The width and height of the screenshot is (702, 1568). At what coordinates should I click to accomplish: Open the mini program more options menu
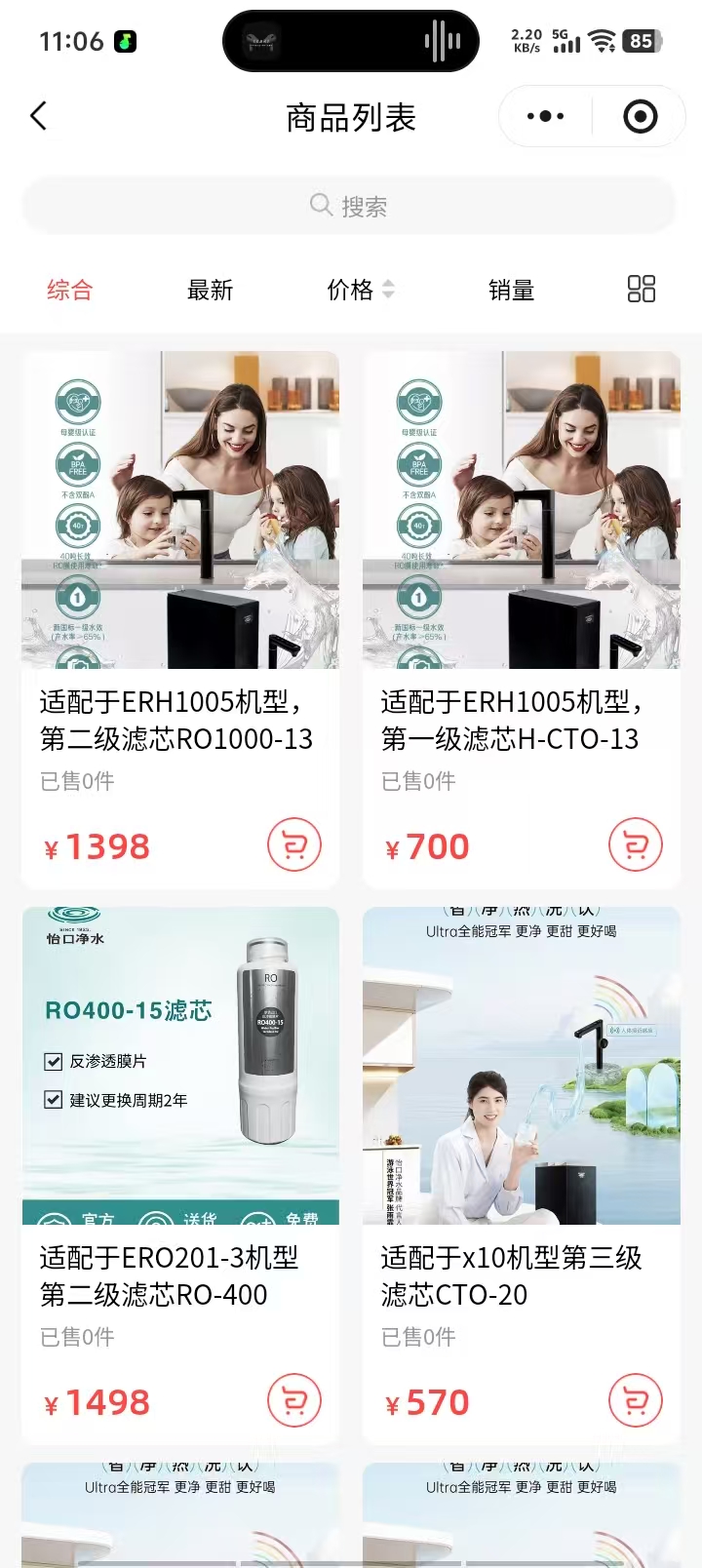tap(545, 117)
